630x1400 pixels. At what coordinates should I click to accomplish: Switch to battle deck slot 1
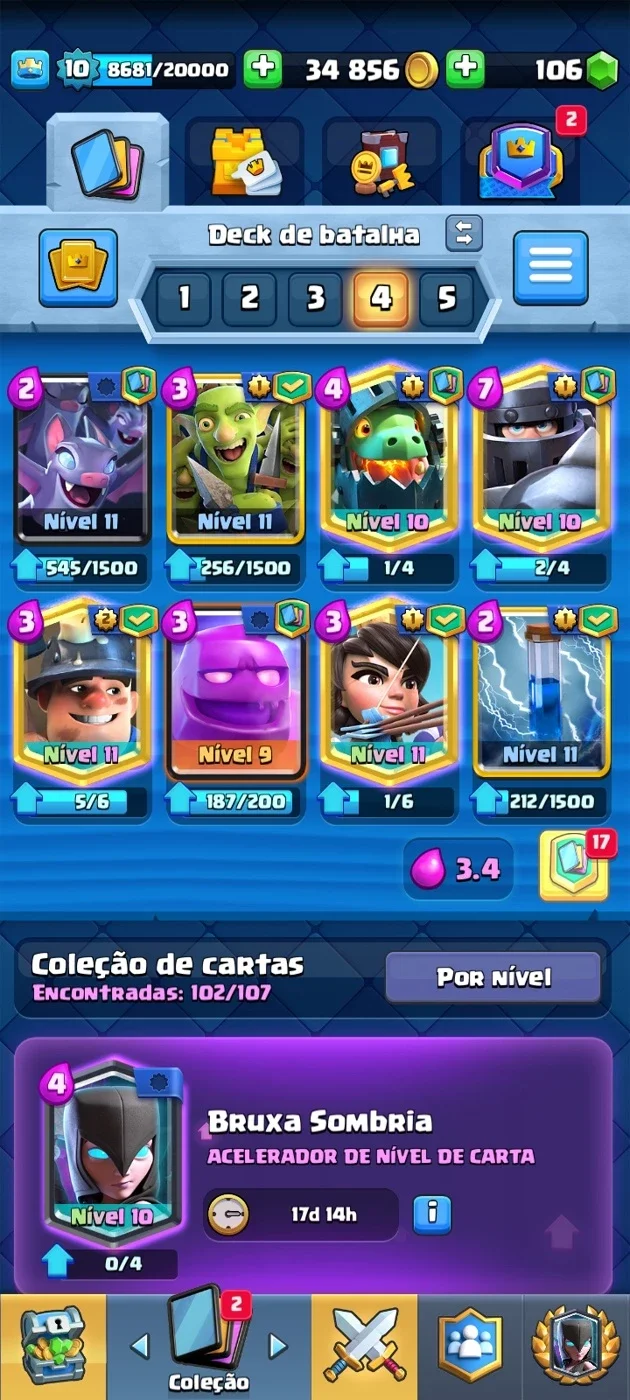point(184,298)
